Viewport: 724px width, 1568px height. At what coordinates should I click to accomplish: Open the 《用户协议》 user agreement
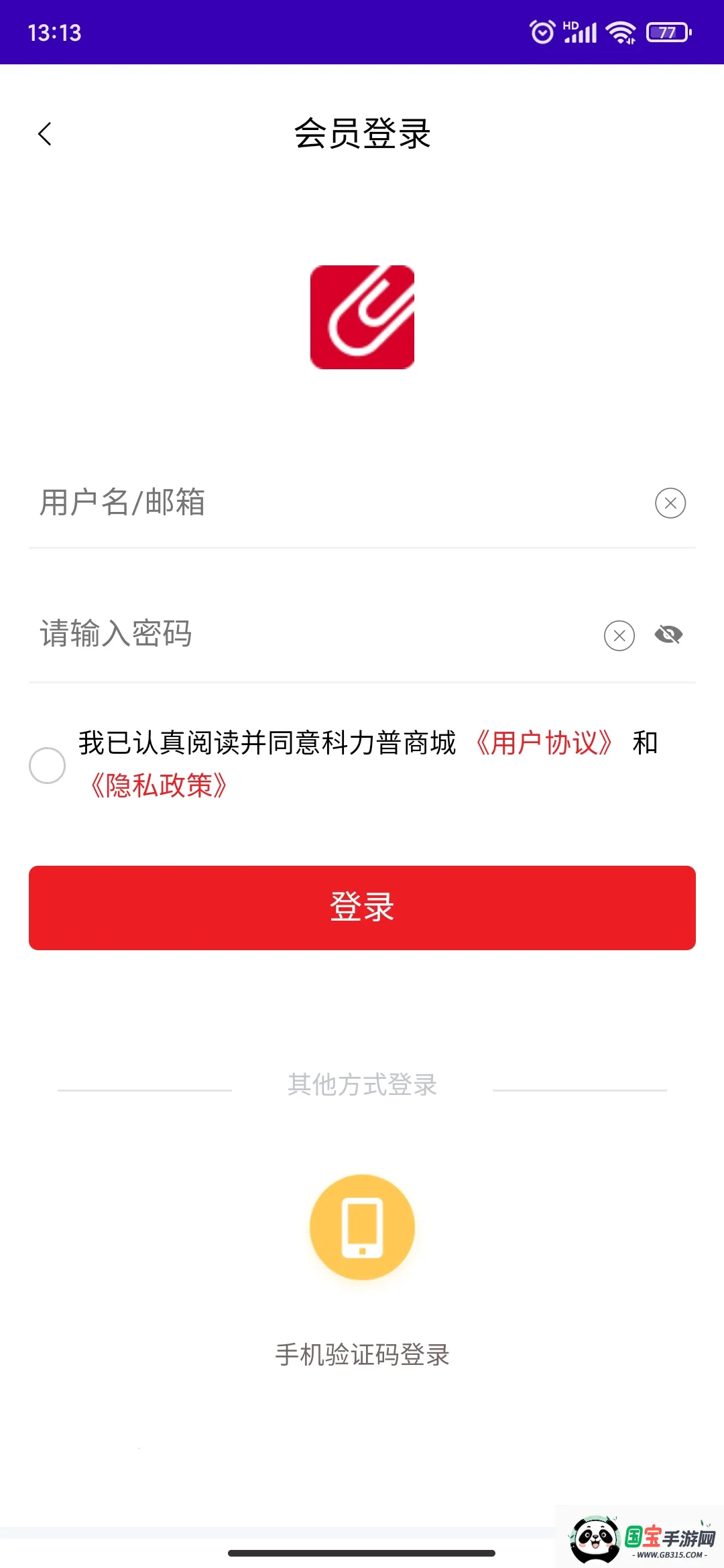(545, 742)
